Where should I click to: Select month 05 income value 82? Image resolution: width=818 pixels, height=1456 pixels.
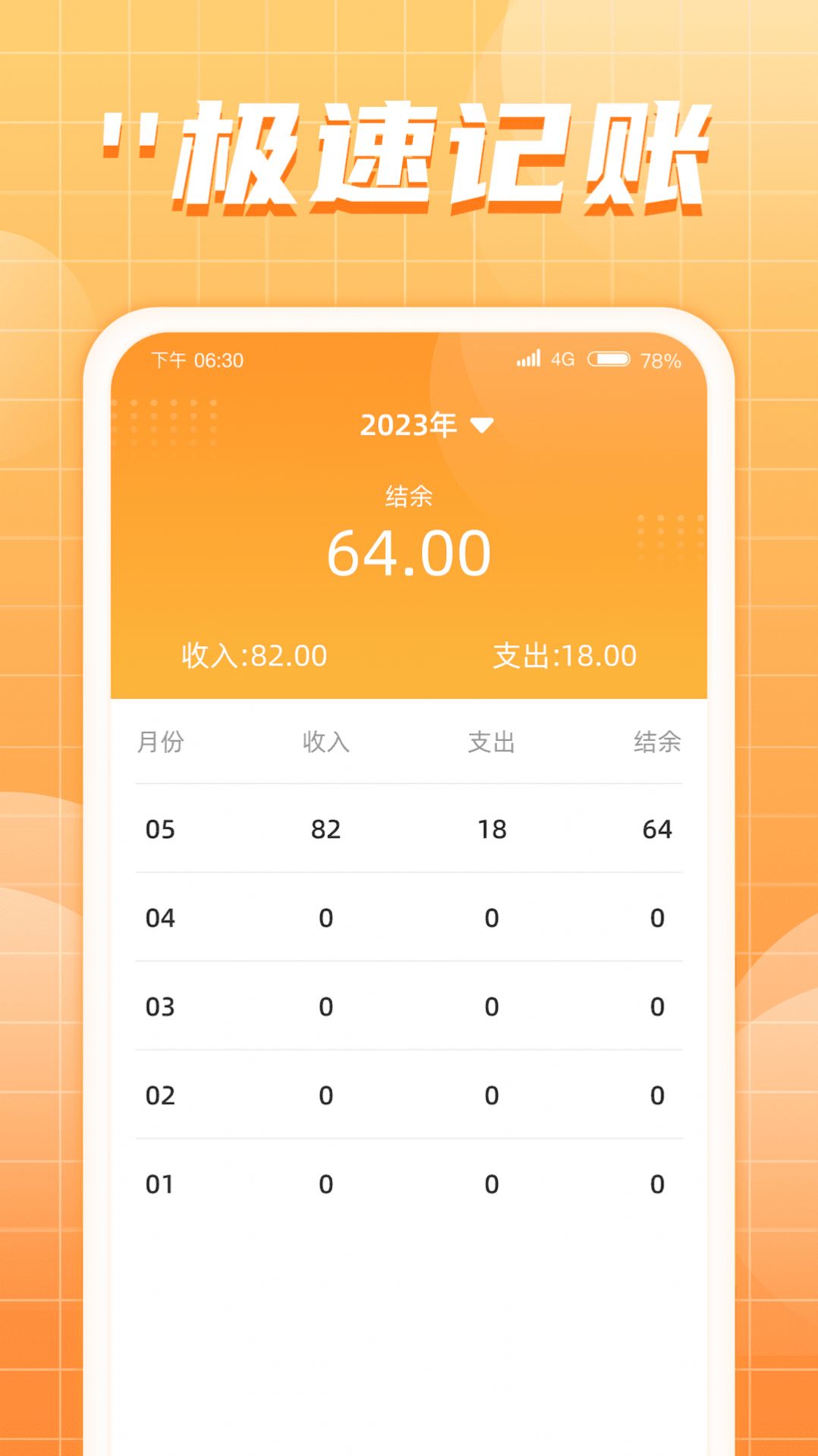click(x=326, y=830)
